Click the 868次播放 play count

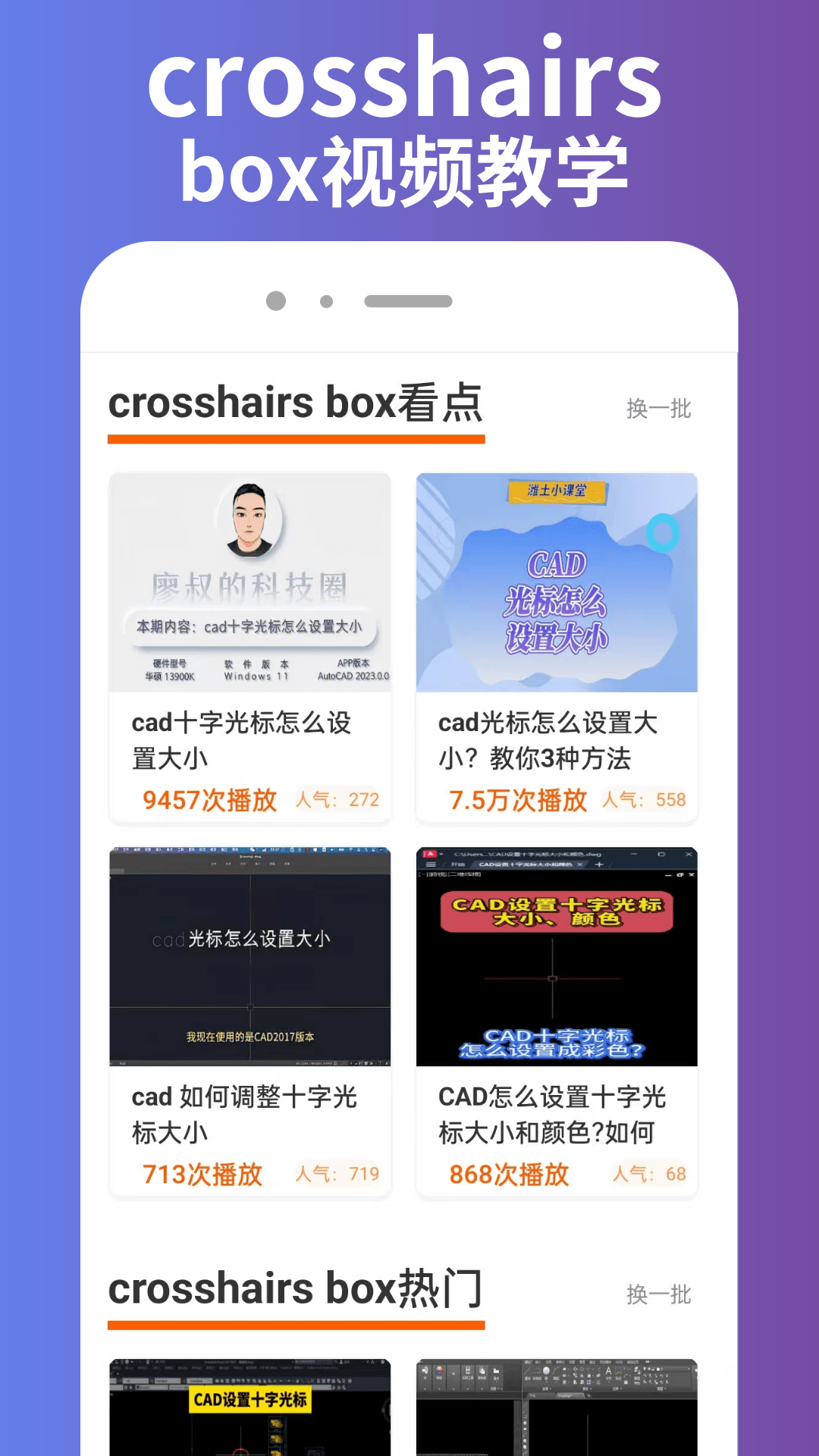507,1174
